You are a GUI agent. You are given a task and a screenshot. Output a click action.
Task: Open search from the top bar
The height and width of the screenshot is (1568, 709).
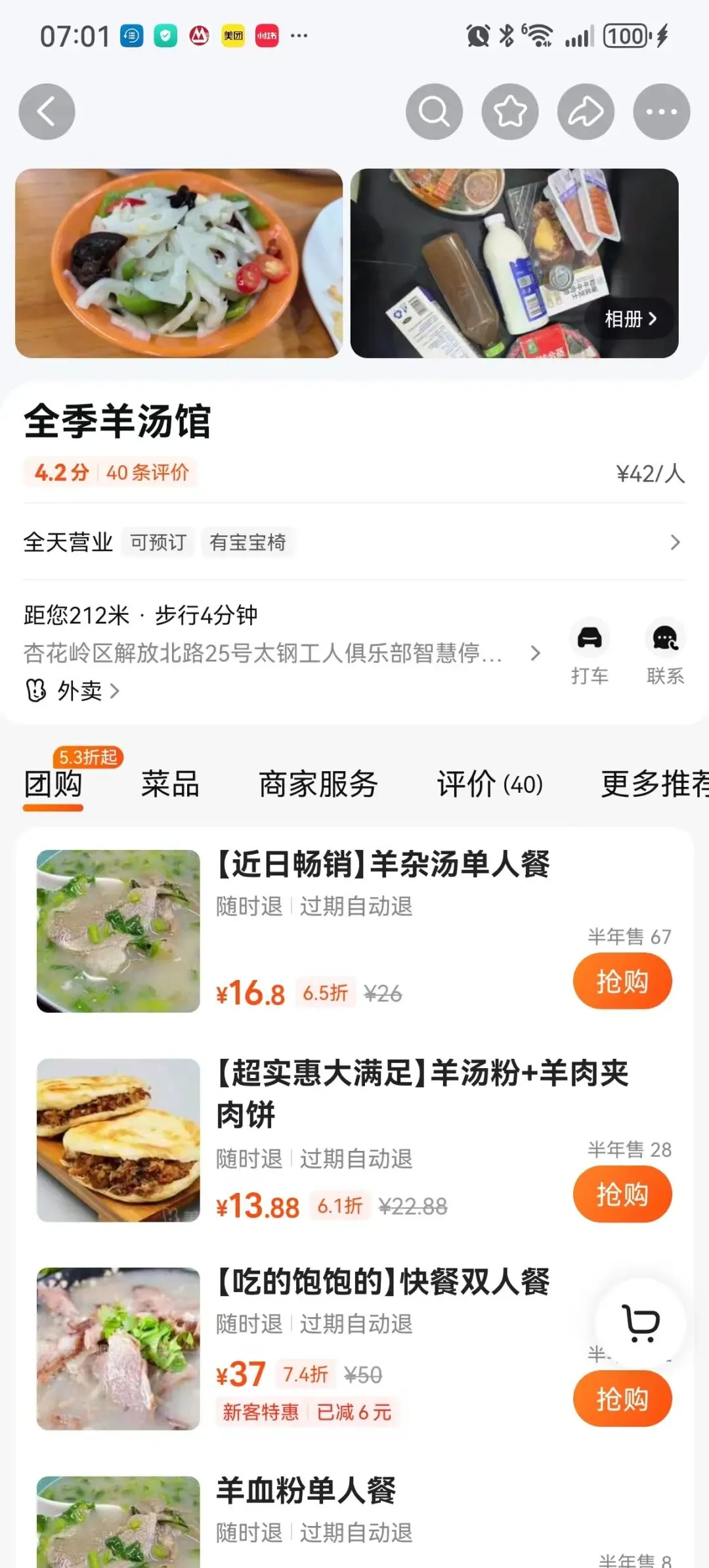click(x=434, y=112)
